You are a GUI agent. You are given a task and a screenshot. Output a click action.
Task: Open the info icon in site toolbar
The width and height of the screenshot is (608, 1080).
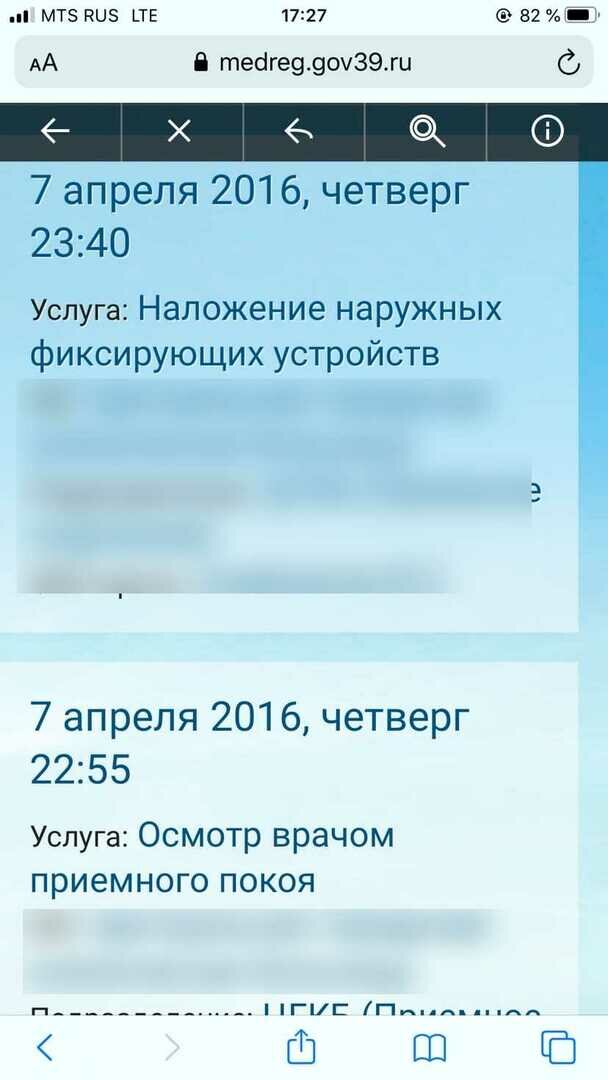[548, 131]
